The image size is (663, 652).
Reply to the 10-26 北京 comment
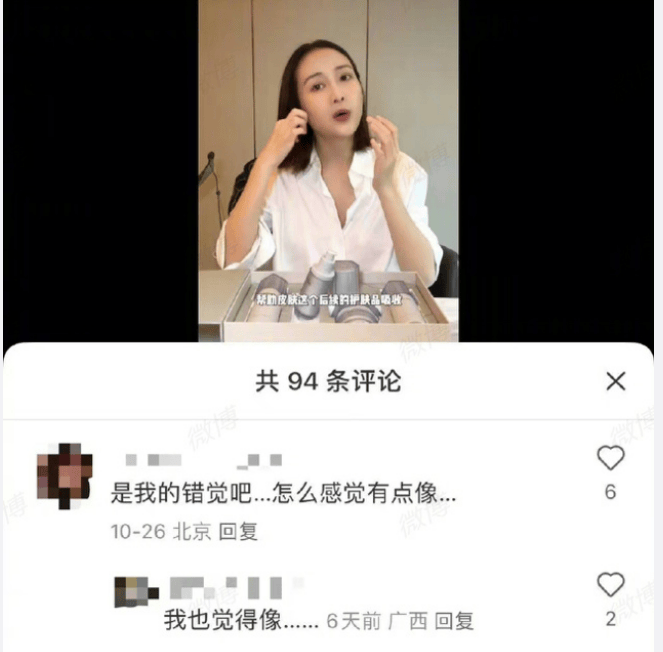238,532
